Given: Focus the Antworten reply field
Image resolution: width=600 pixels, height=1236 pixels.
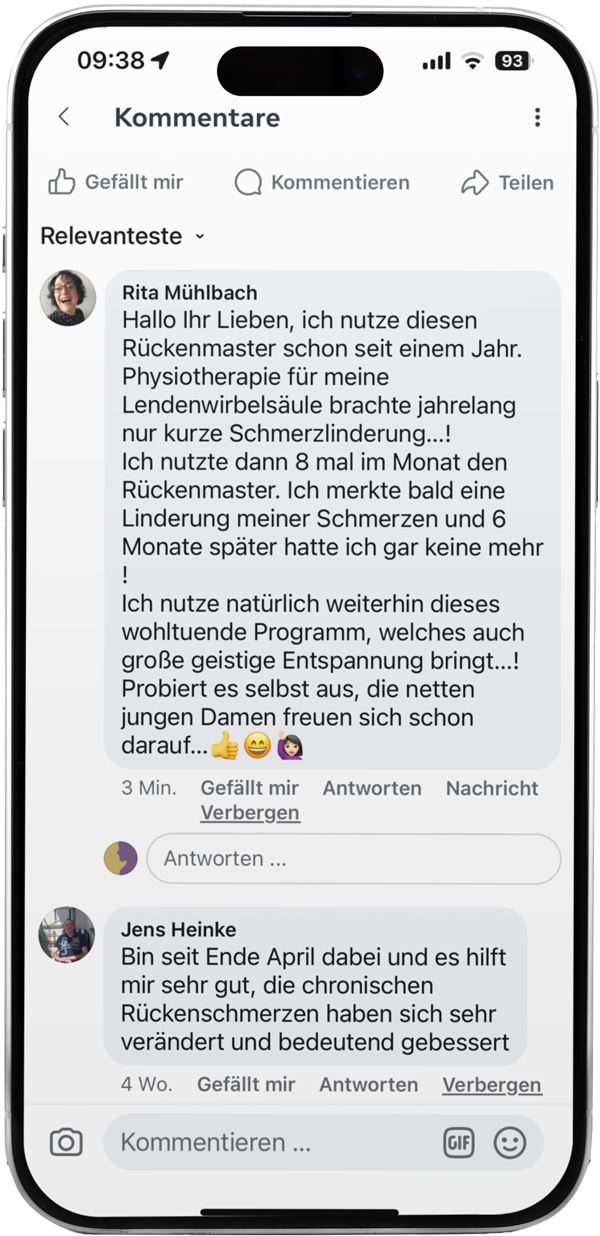Looking at the screenshot, I should [353, 858].
